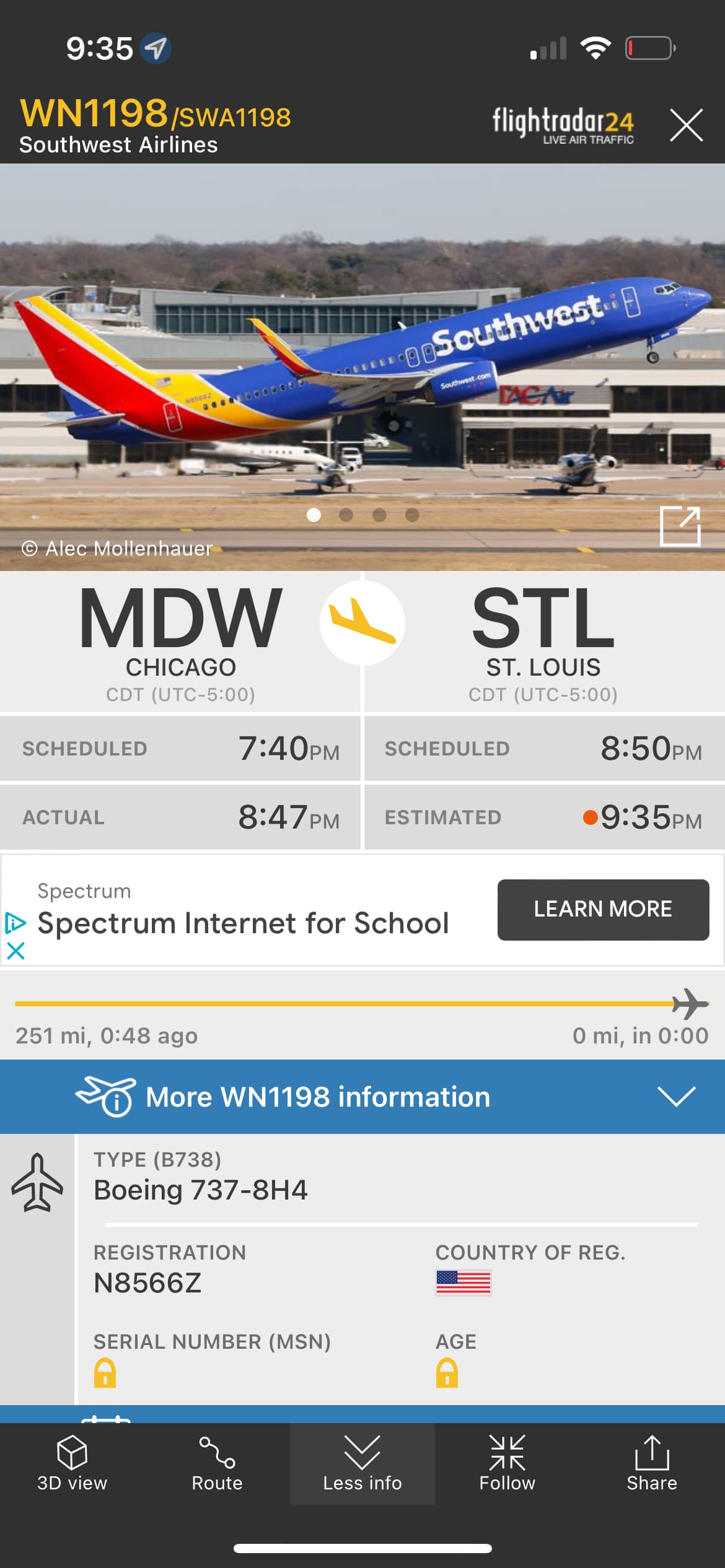
Task: Unlock the Serial Number (MSN) field
Action: 105,1372
